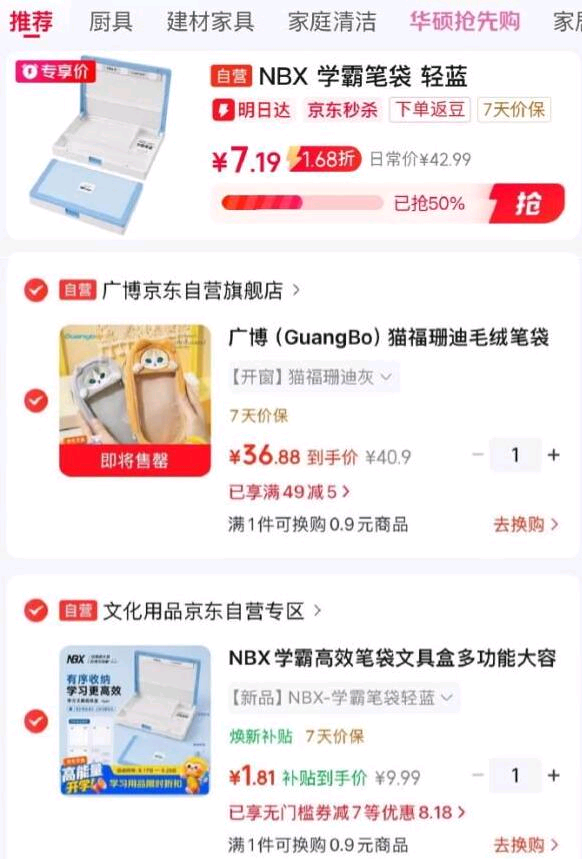582x859 pixels.
Task: Increase quantity of NBX 学霸高效笔袋
Action: coord(554,775)
